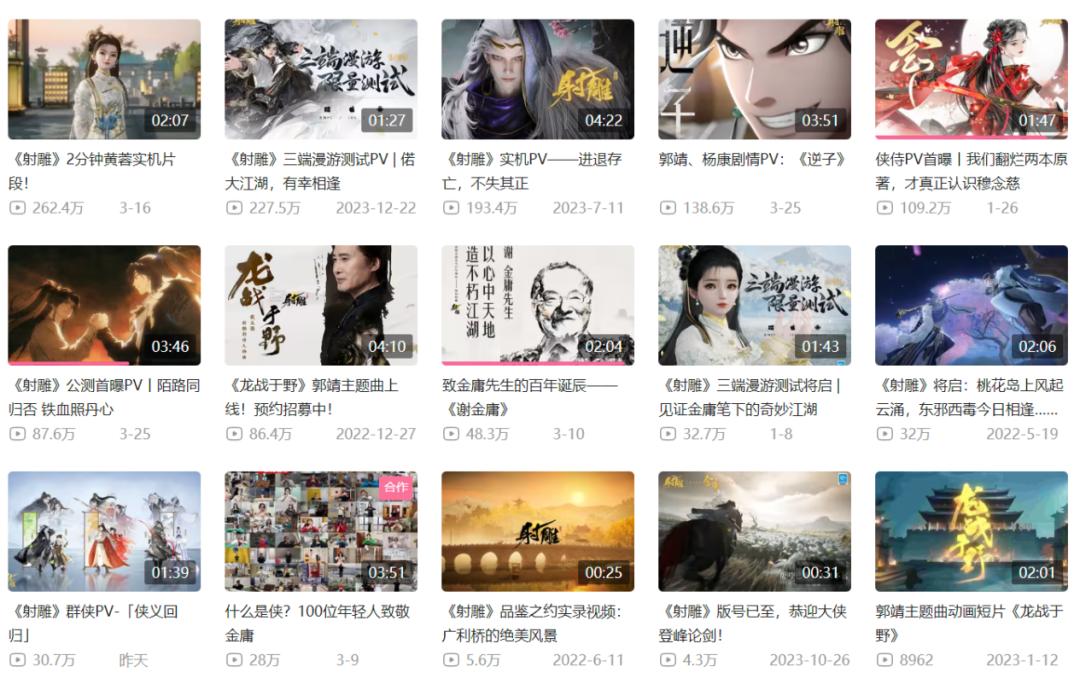Watch 什么是侠？100位年轻人致敬金庸

tap(321, 531)
